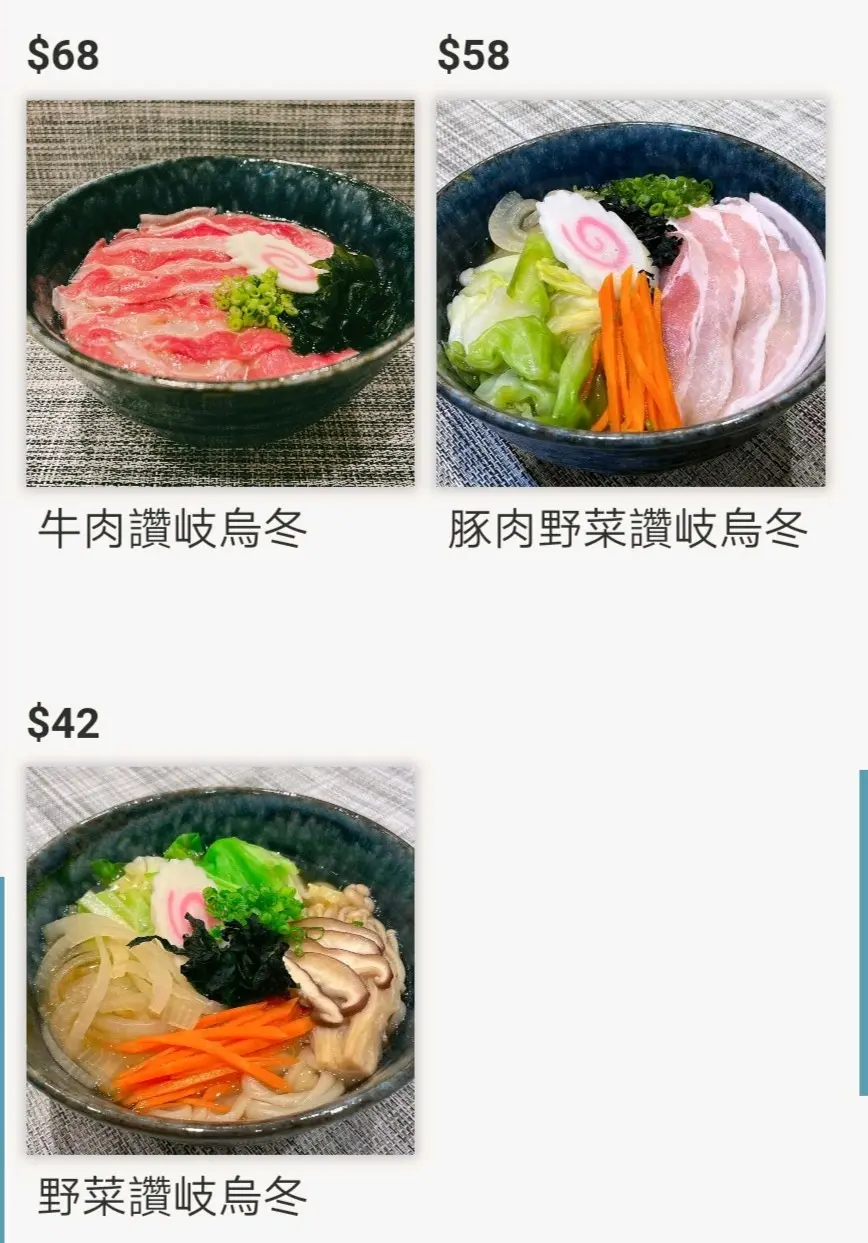
Task: Select the 豚肉野菜讚岐烏冬 dish
Action: (630, 293)
